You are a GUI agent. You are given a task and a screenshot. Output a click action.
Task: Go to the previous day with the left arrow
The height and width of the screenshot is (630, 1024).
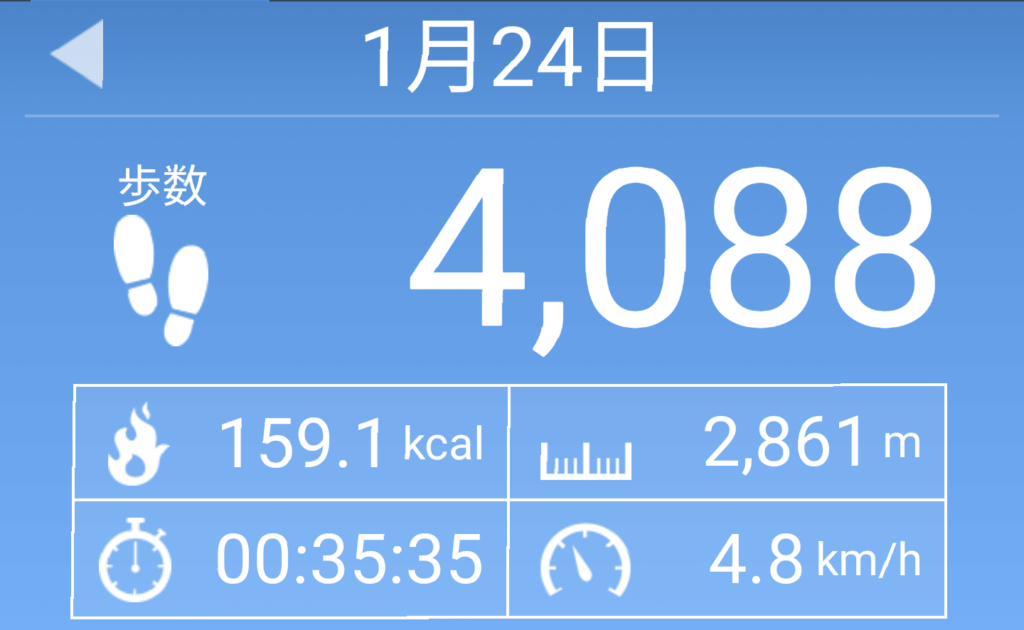click(79, 56)
